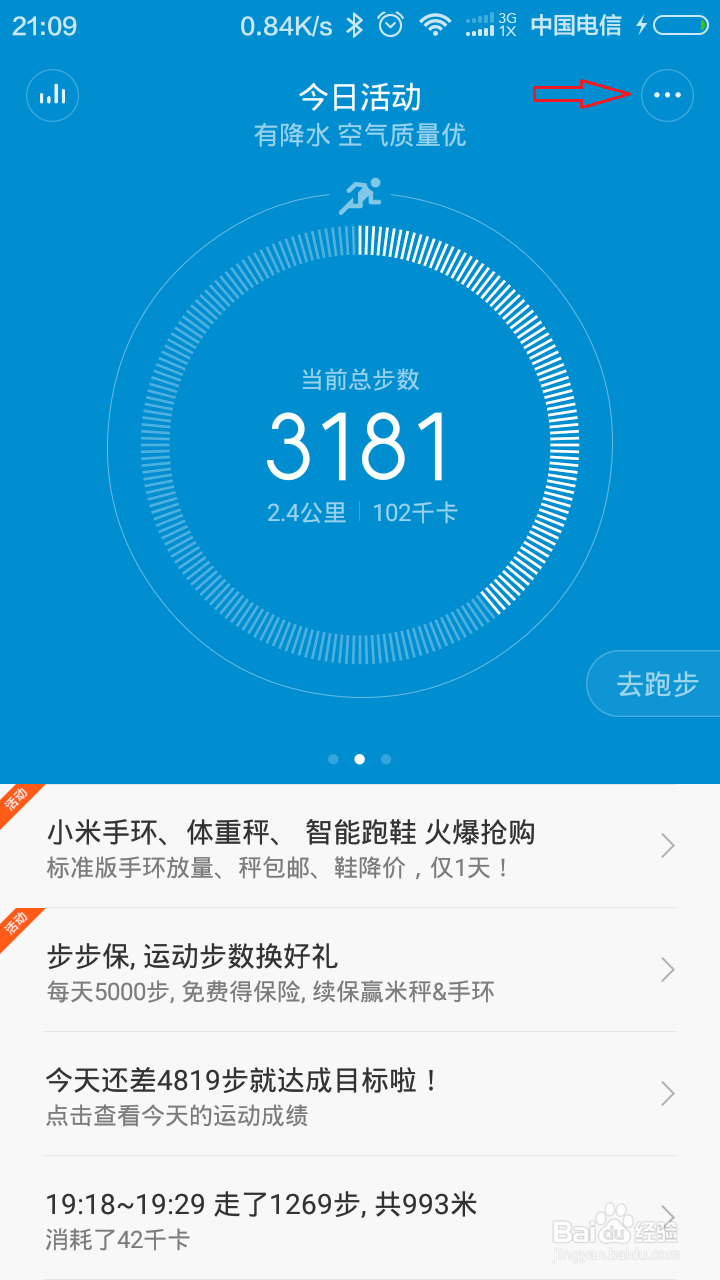Viewport: 720px width, 1280px height.
Task: Open the statistics bar chart icon
Action: coord(52,95)
